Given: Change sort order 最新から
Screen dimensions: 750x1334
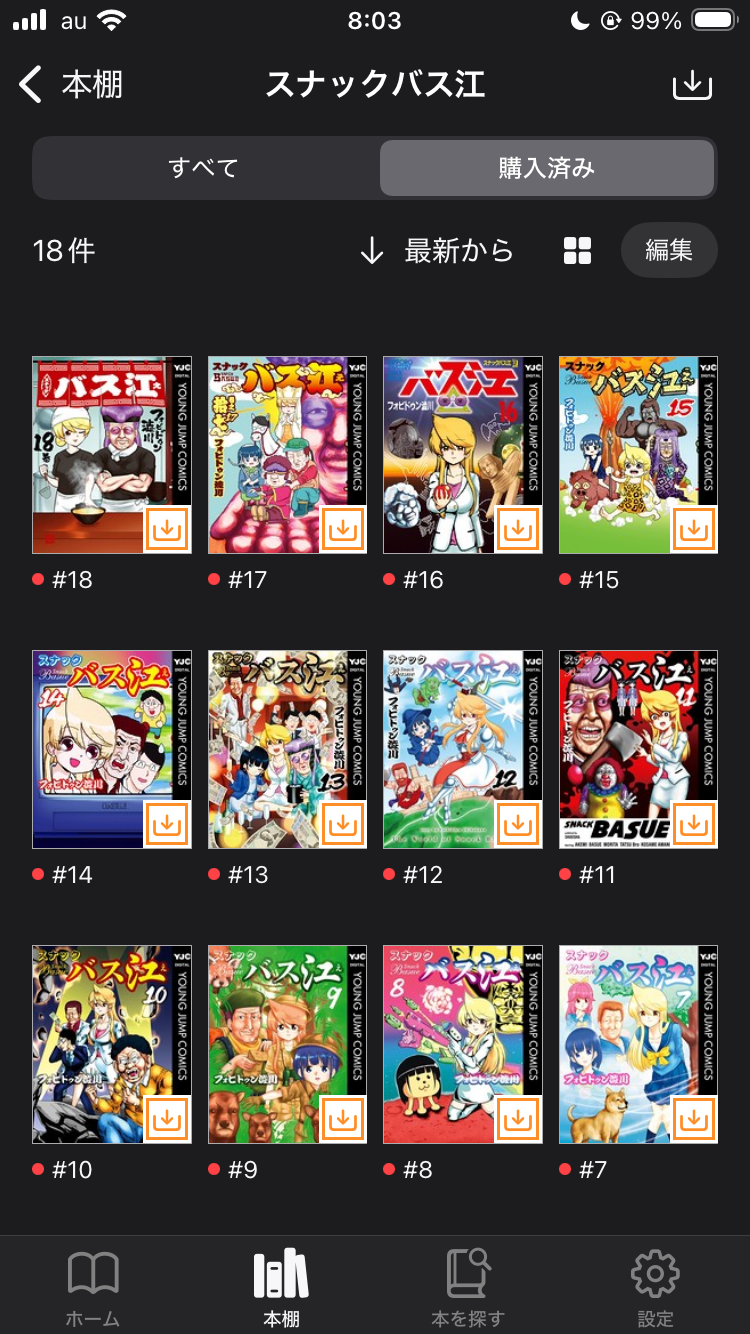Looking at the screenshot, I should click(x=437, y=251).
